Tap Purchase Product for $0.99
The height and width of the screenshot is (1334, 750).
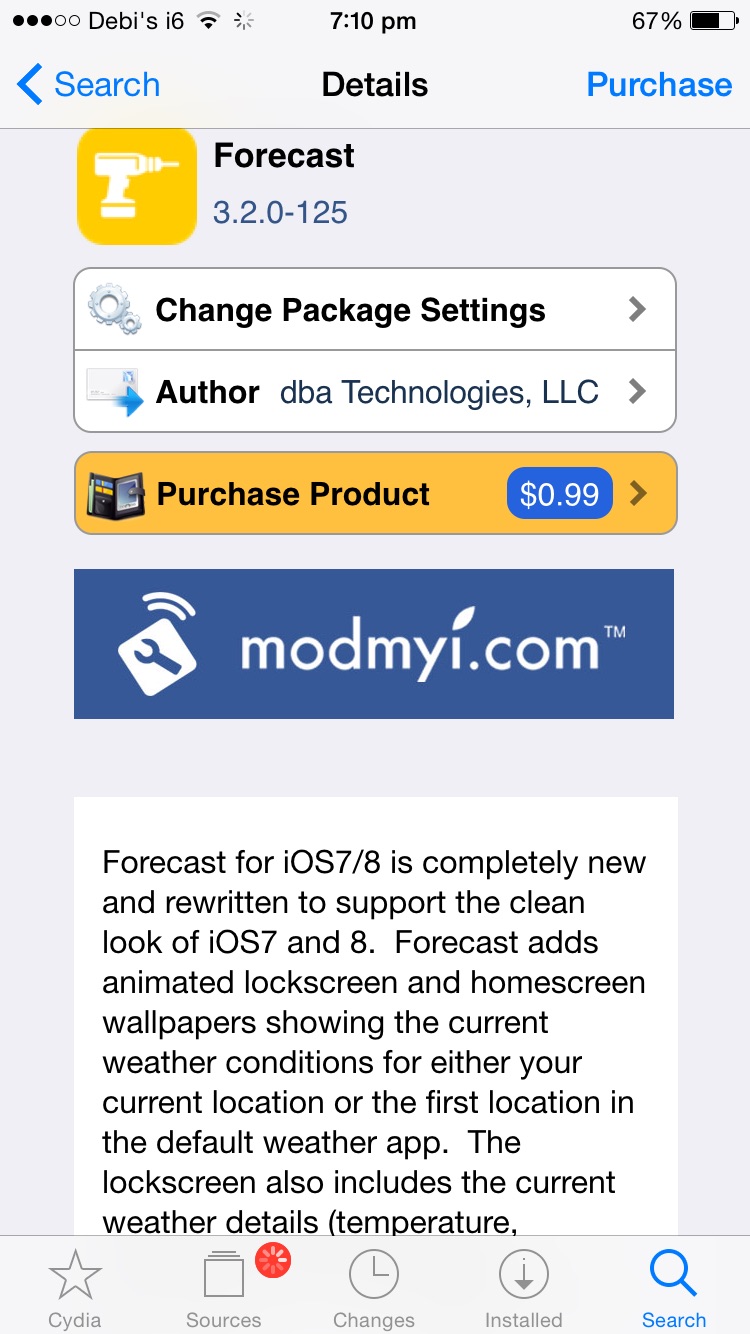coord(375,493)
